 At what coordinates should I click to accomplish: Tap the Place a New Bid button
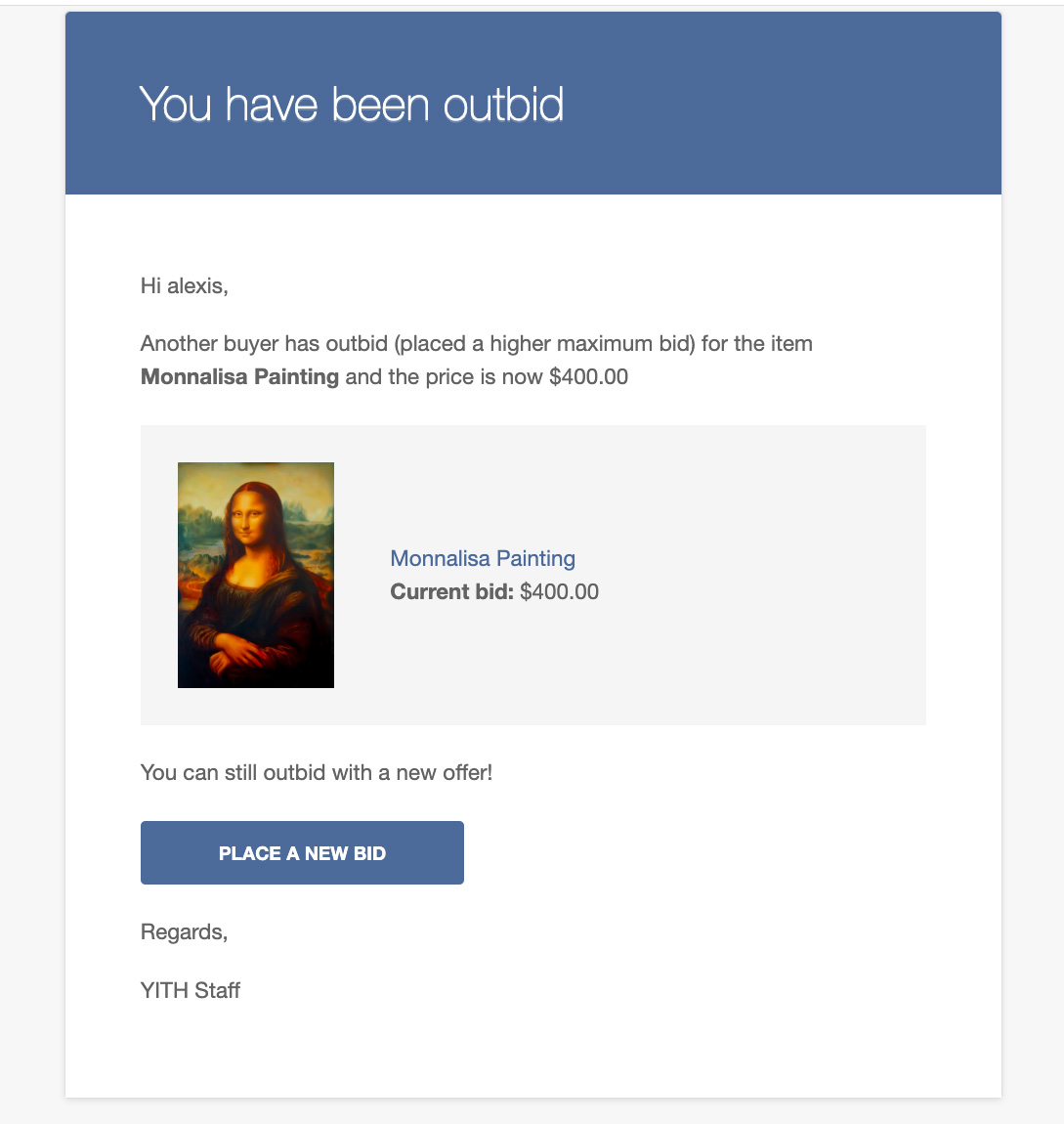point(302,852)
